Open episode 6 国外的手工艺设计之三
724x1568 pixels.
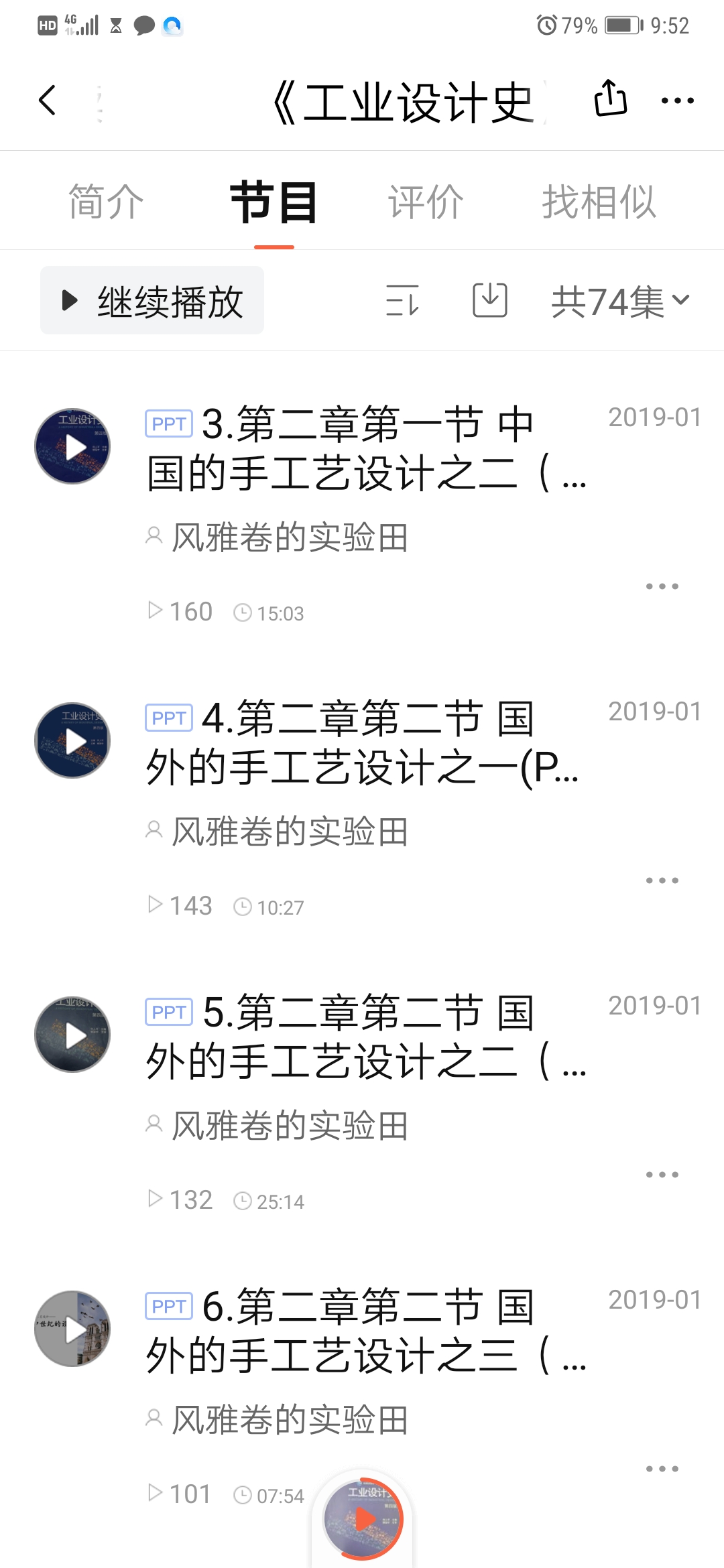[x=365, y=1331]
